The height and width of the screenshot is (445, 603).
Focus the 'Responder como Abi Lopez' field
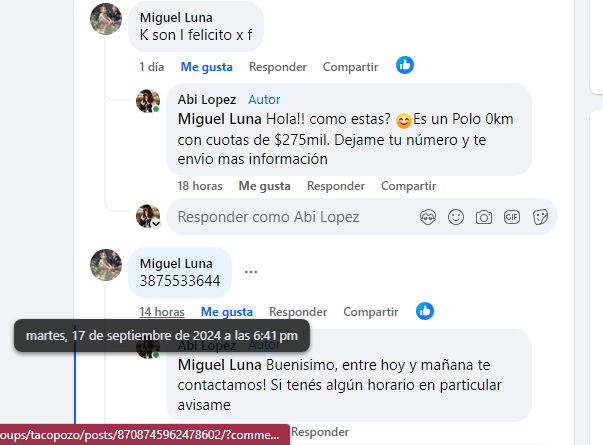tap(290, 217)
